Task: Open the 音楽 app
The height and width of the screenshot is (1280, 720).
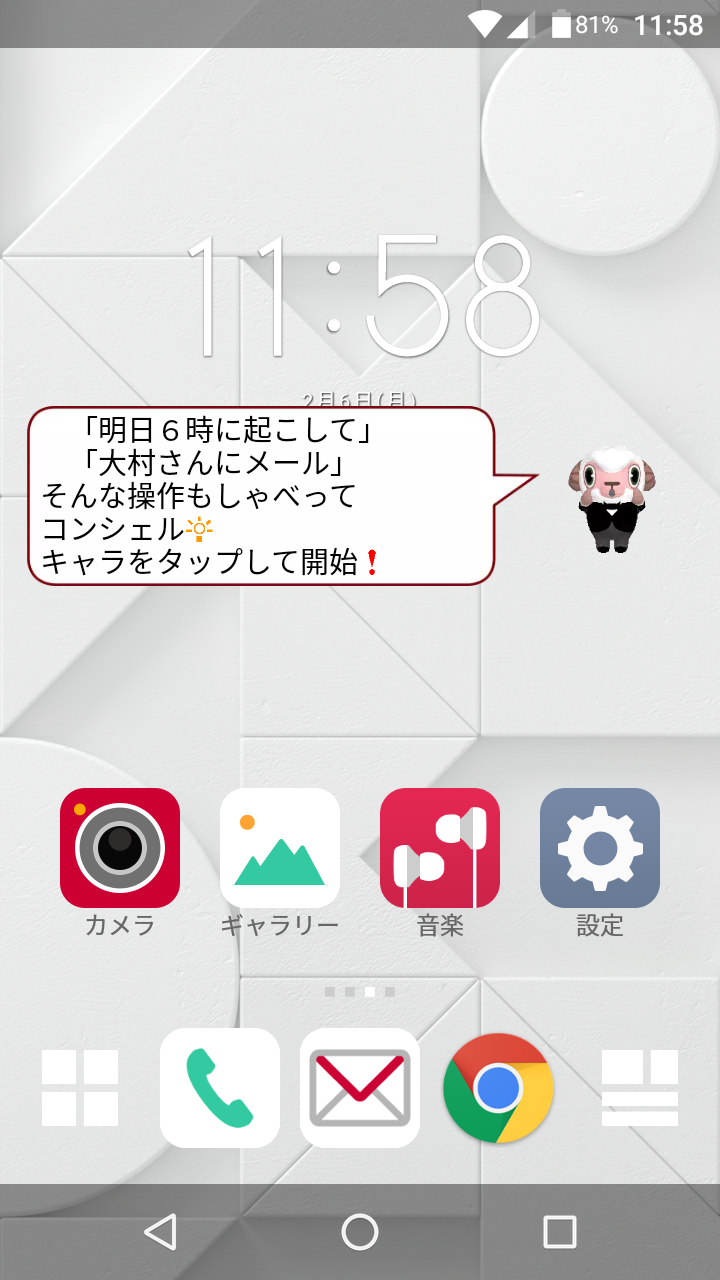Action: [x=440, y=848]
